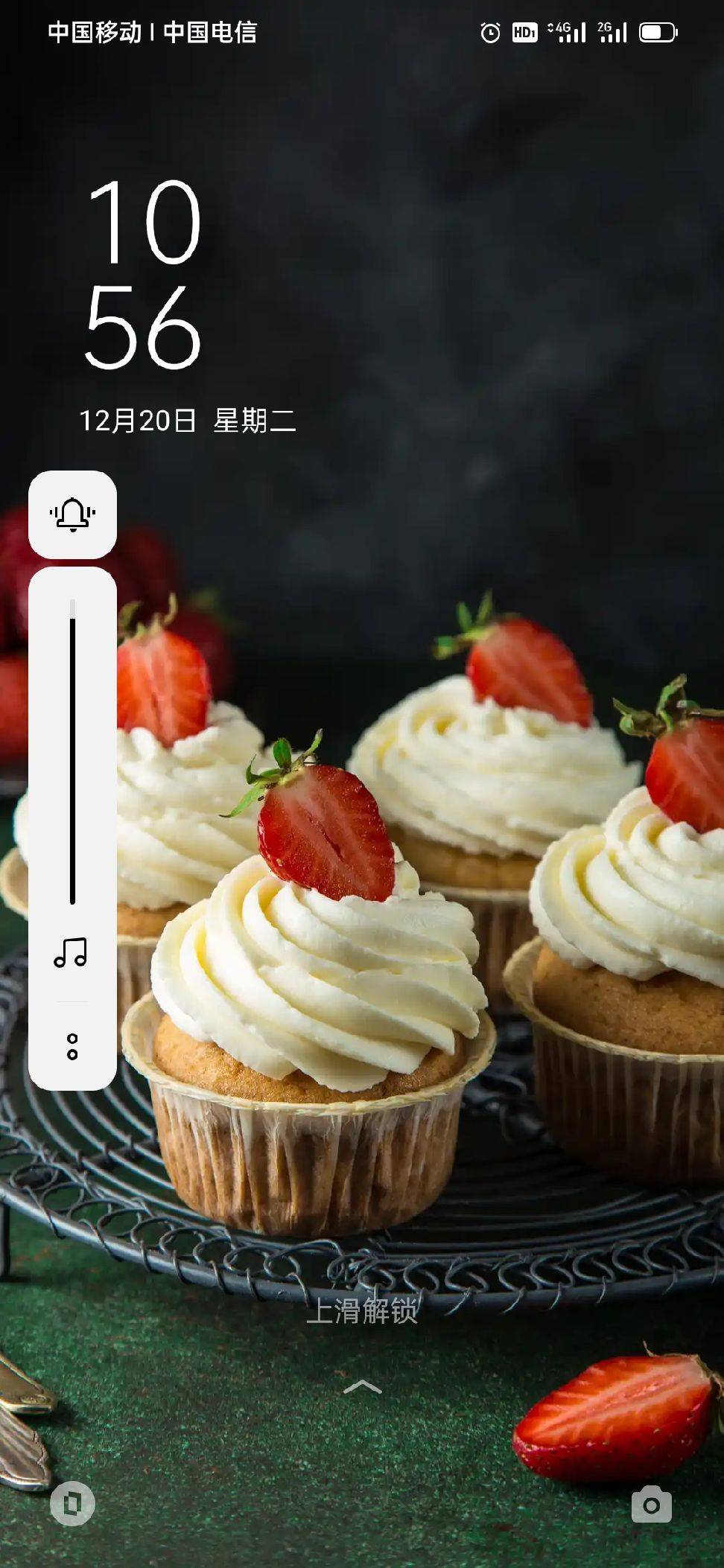
Task: Tap a point on the media volume slider
Action: (x=72, y=752)
